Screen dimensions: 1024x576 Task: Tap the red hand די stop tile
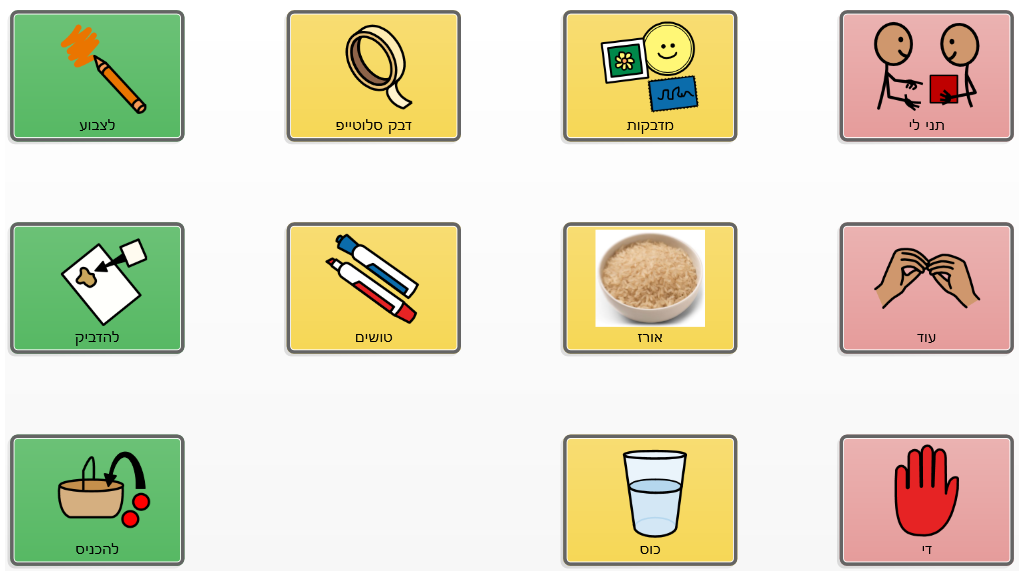tap(926, 500)
